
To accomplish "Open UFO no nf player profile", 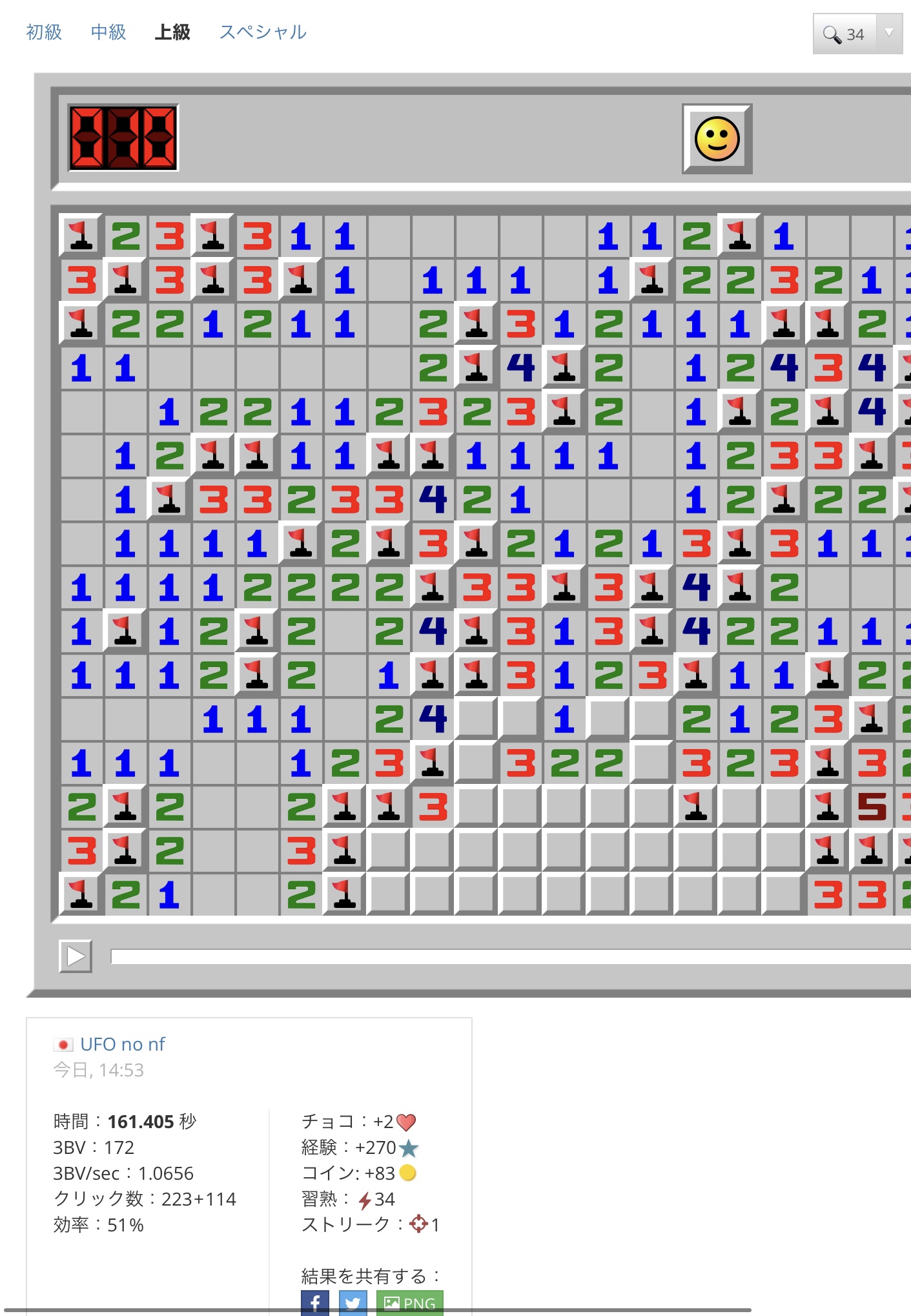I will [123, 1044].
